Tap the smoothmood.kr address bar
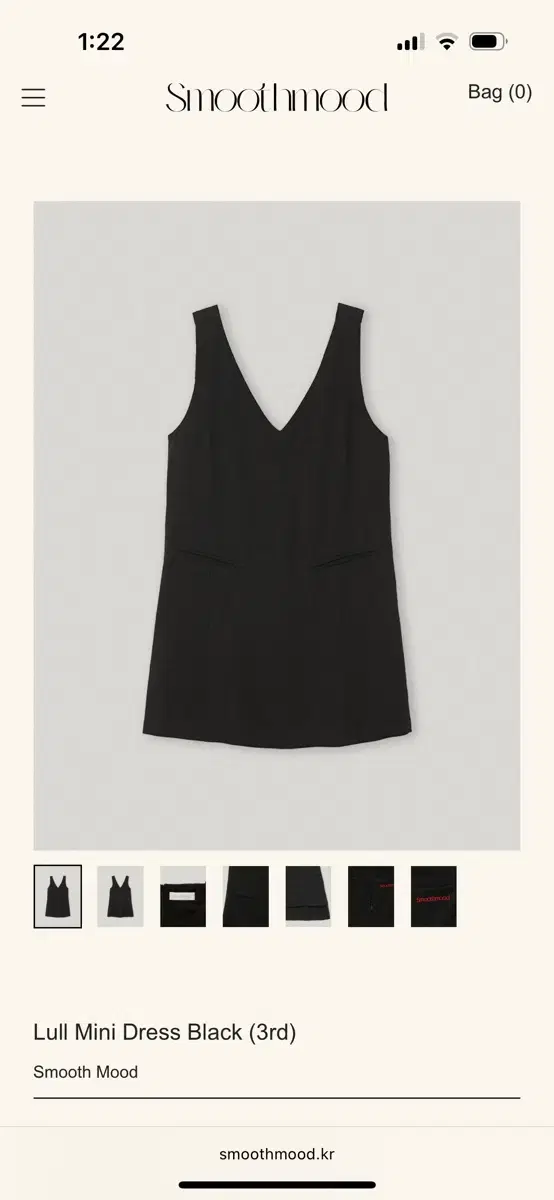This screenshot has width=554, height=1200. coord(277,1154)
